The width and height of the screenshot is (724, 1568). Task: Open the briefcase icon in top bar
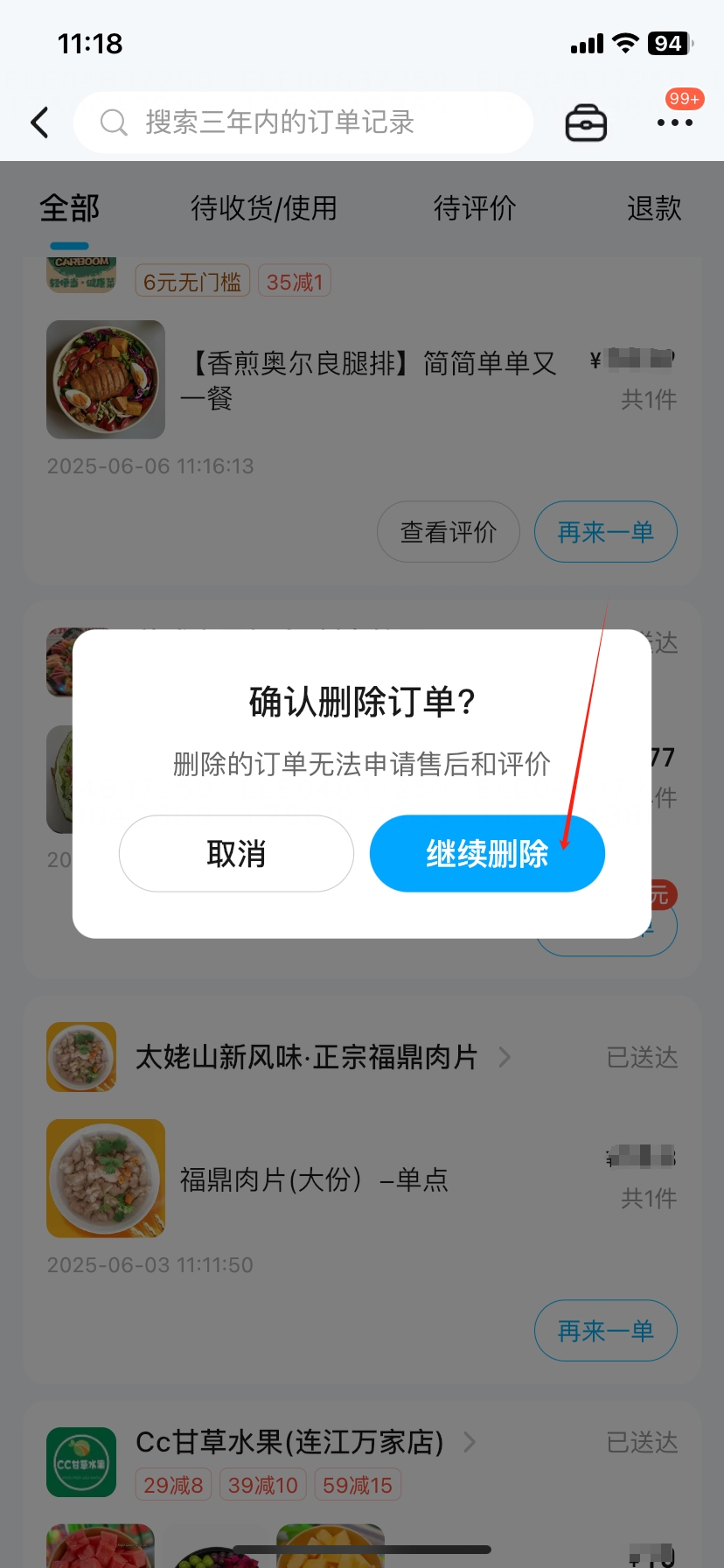[586, 122]
